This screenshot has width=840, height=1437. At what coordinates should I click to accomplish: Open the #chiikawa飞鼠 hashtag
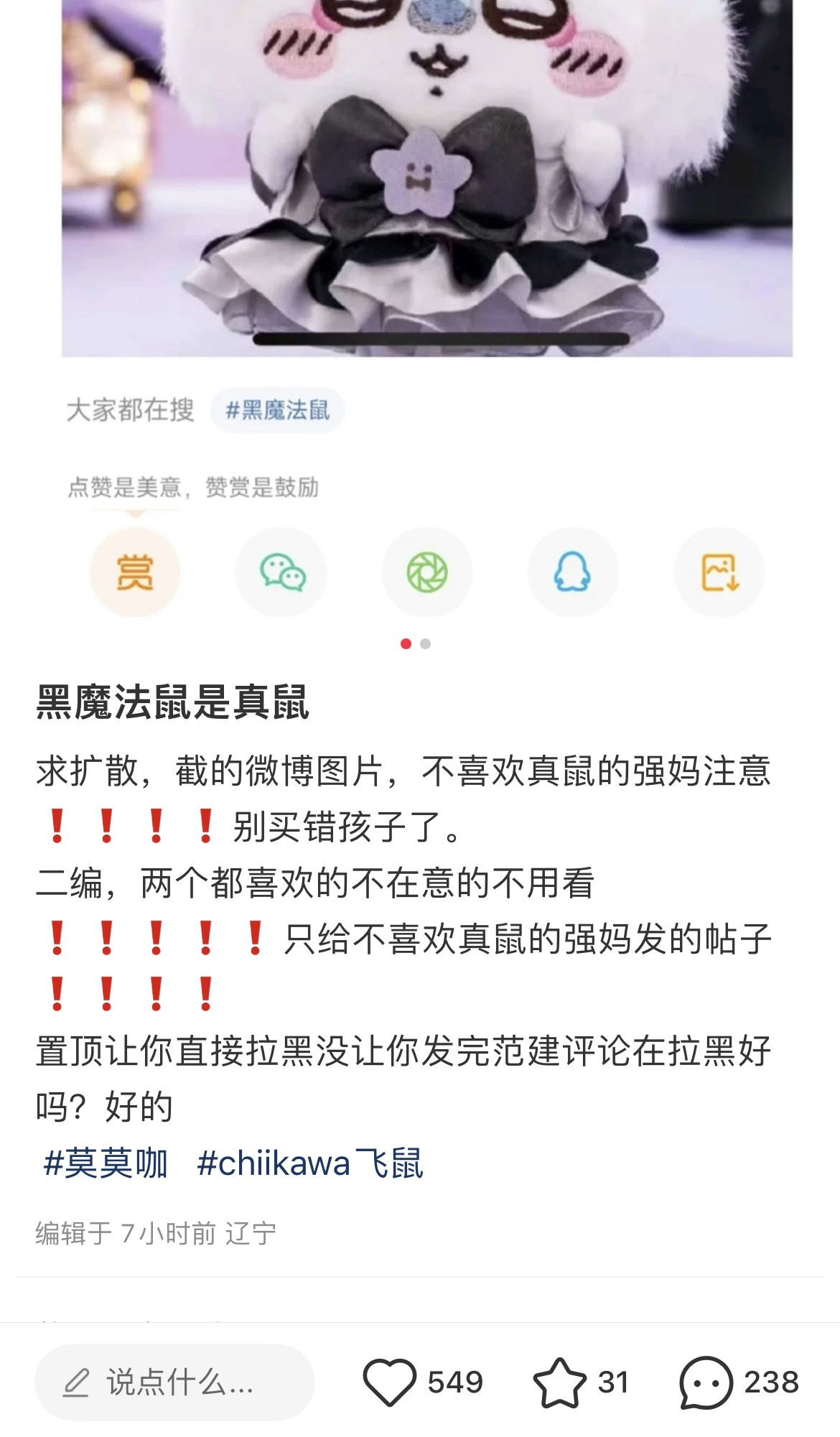(310, 1163)
